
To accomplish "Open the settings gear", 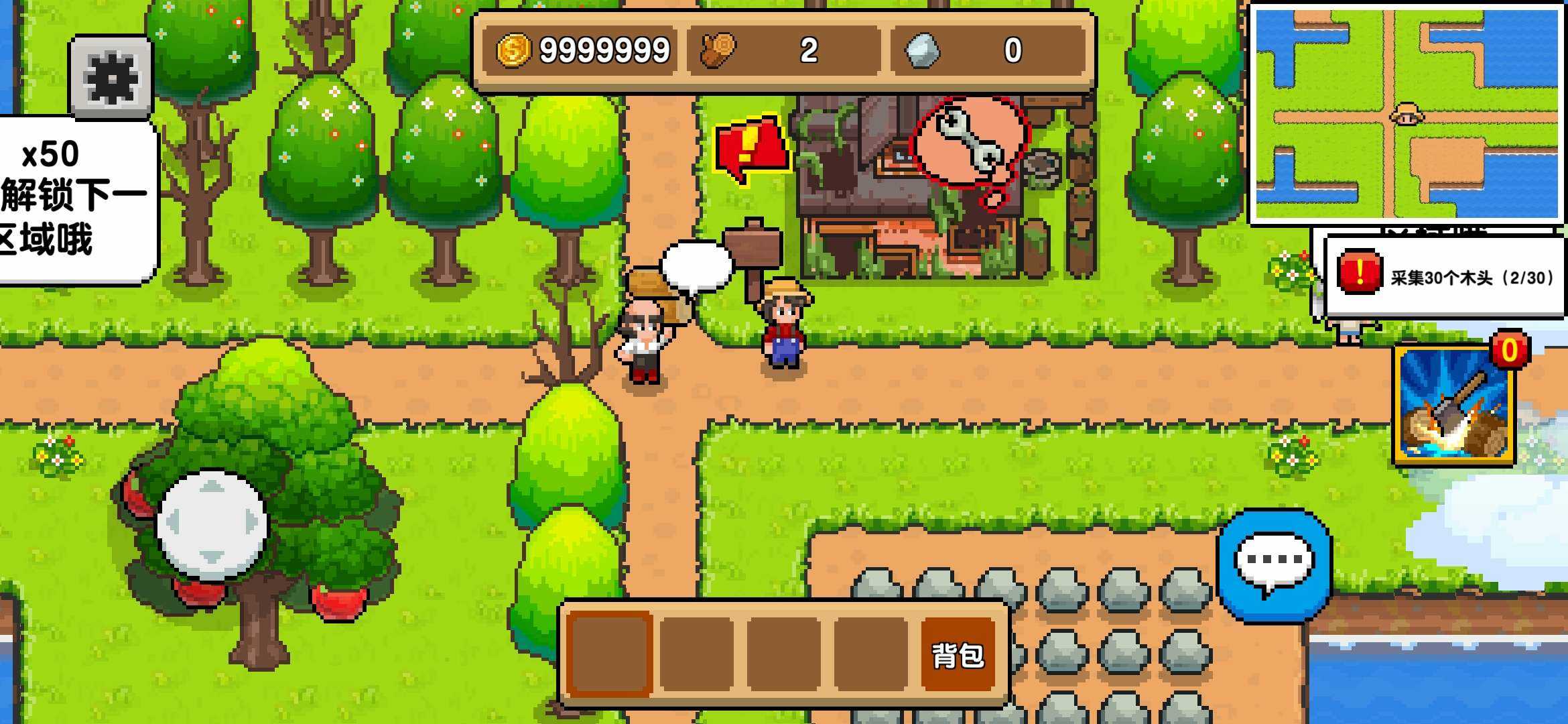I will [111, 78].
